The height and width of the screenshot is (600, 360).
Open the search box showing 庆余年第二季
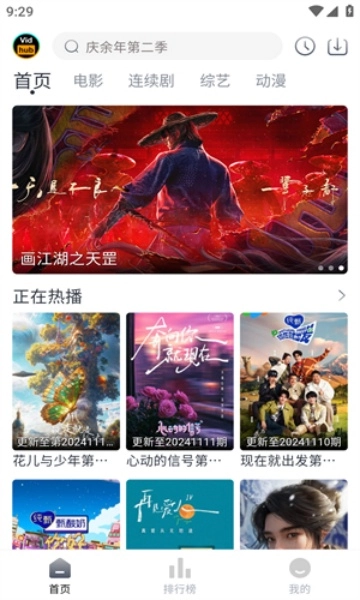(167, 47)
